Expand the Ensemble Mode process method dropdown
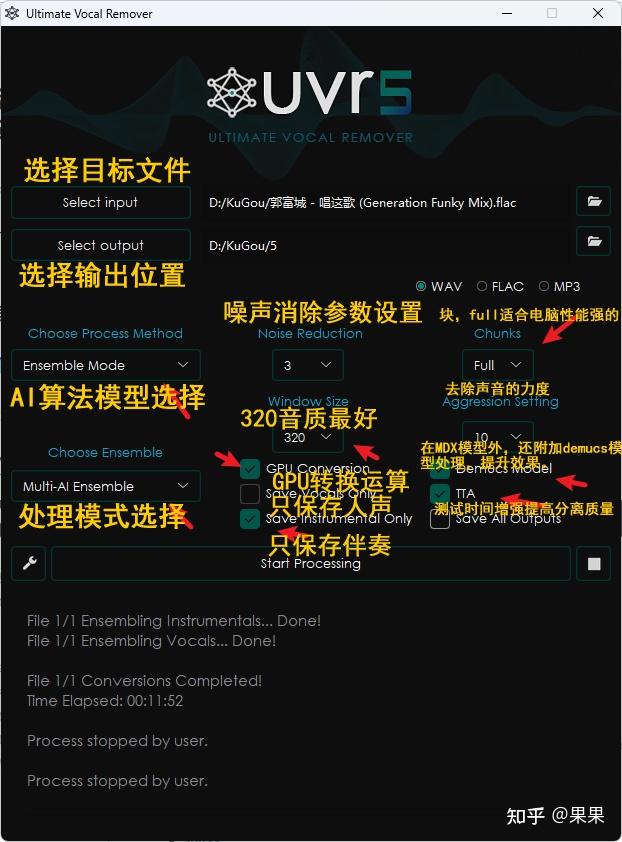622x842 pixels. 106,365
